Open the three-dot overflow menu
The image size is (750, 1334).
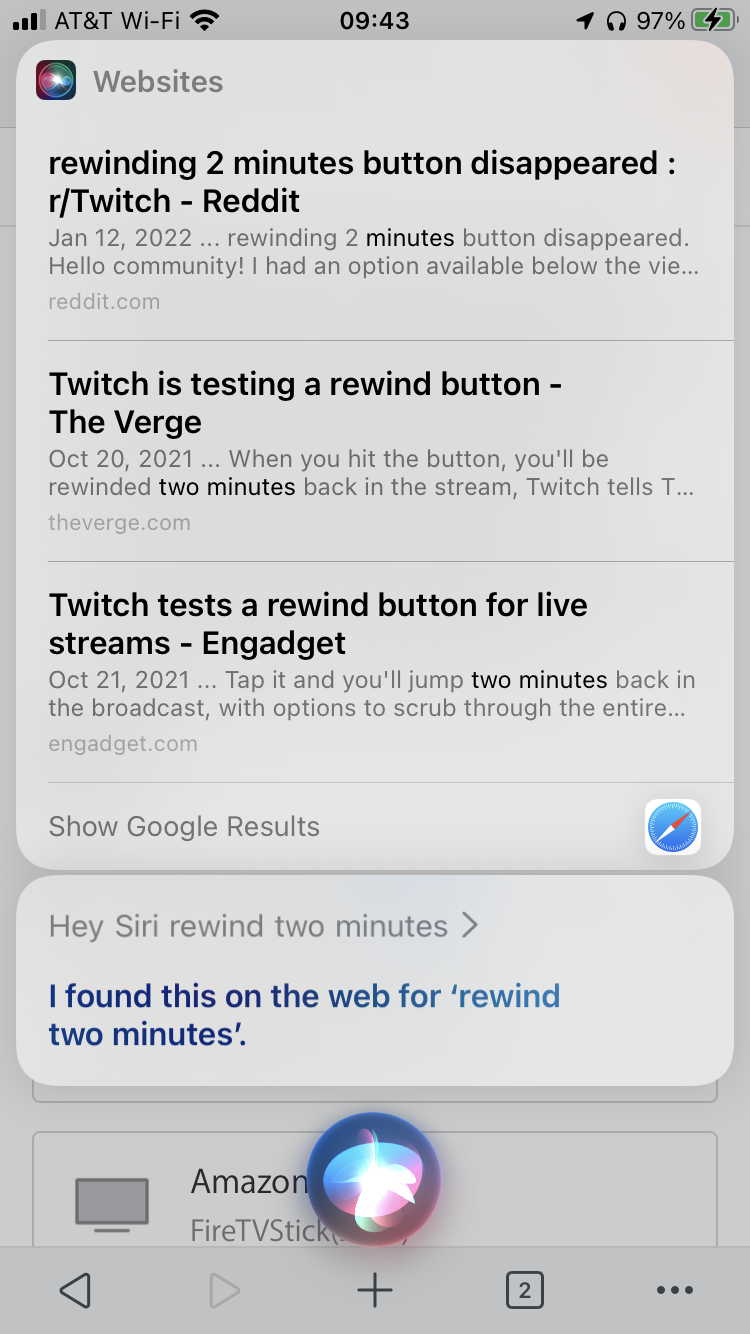tap(675, 1290)
